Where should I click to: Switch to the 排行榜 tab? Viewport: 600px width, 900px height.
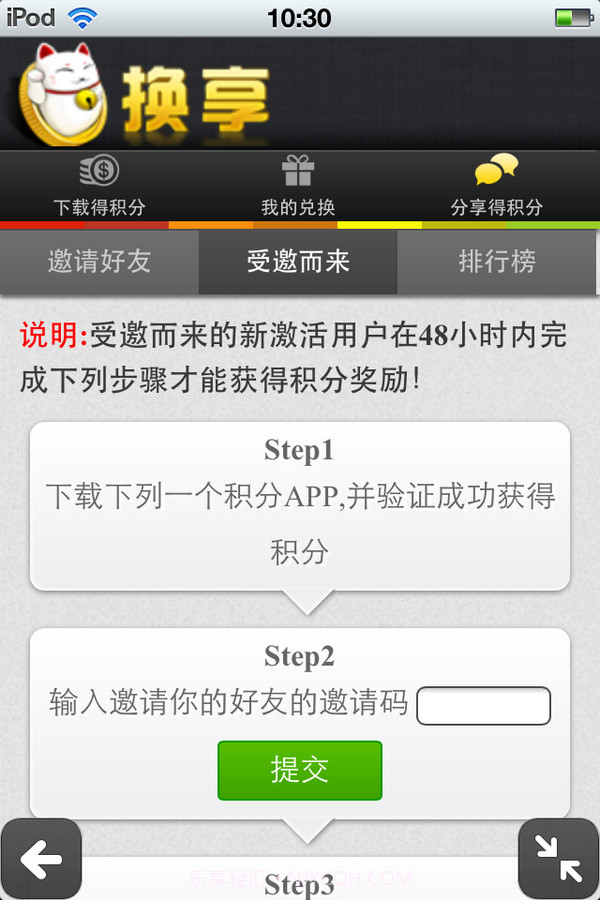pos(497,262)
